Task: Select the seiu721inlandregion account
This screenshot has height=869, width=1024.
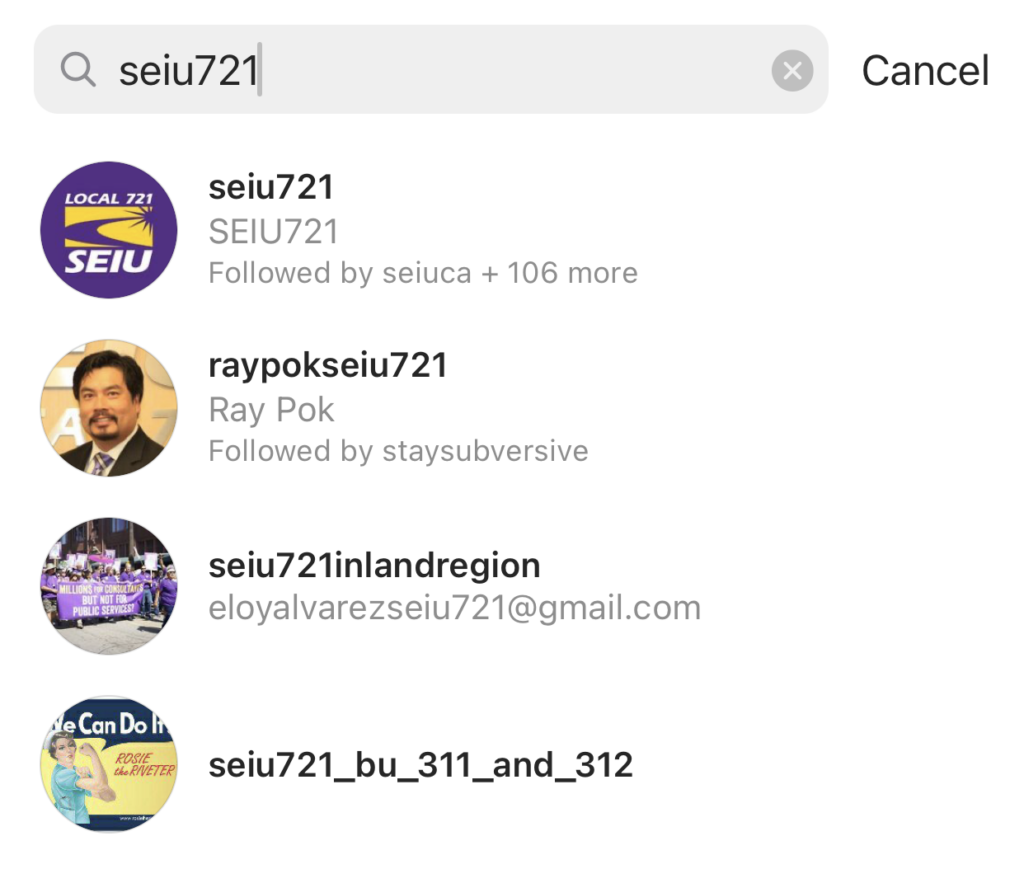Action: click(x=374, y=566)
